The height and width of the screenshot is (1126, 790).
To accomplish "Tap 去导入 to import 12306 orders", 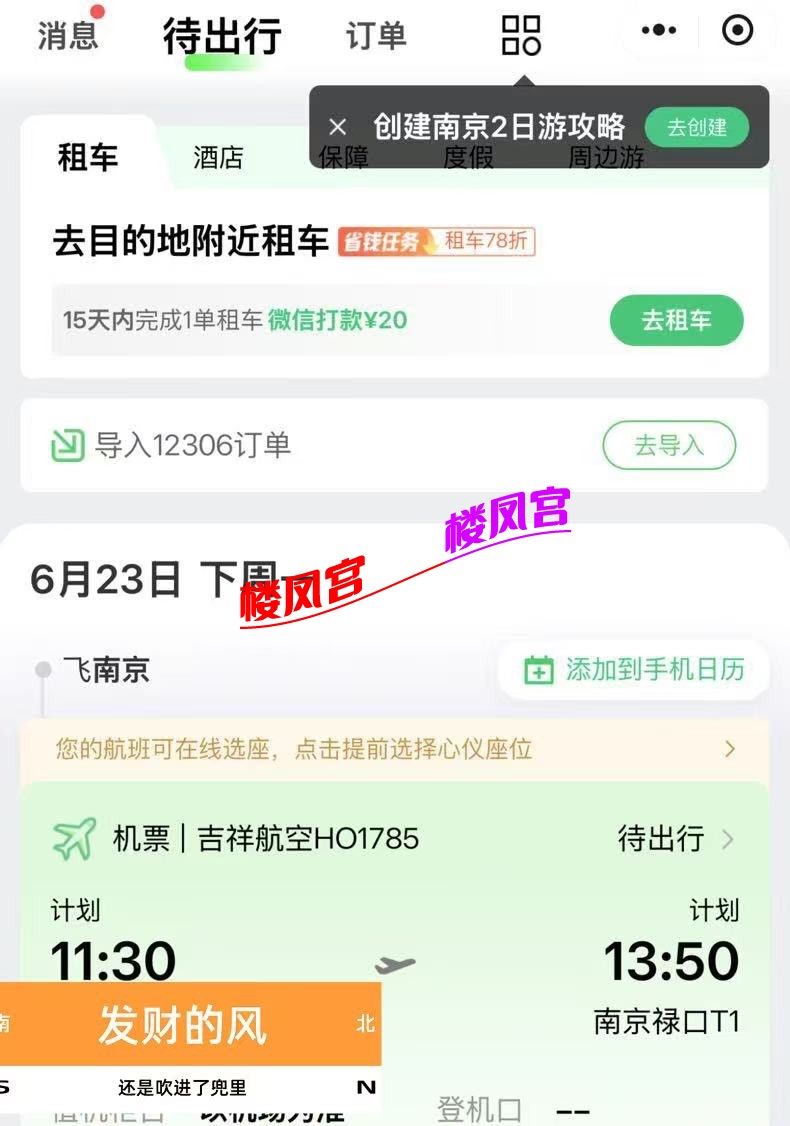I will (x=668, y=445).
